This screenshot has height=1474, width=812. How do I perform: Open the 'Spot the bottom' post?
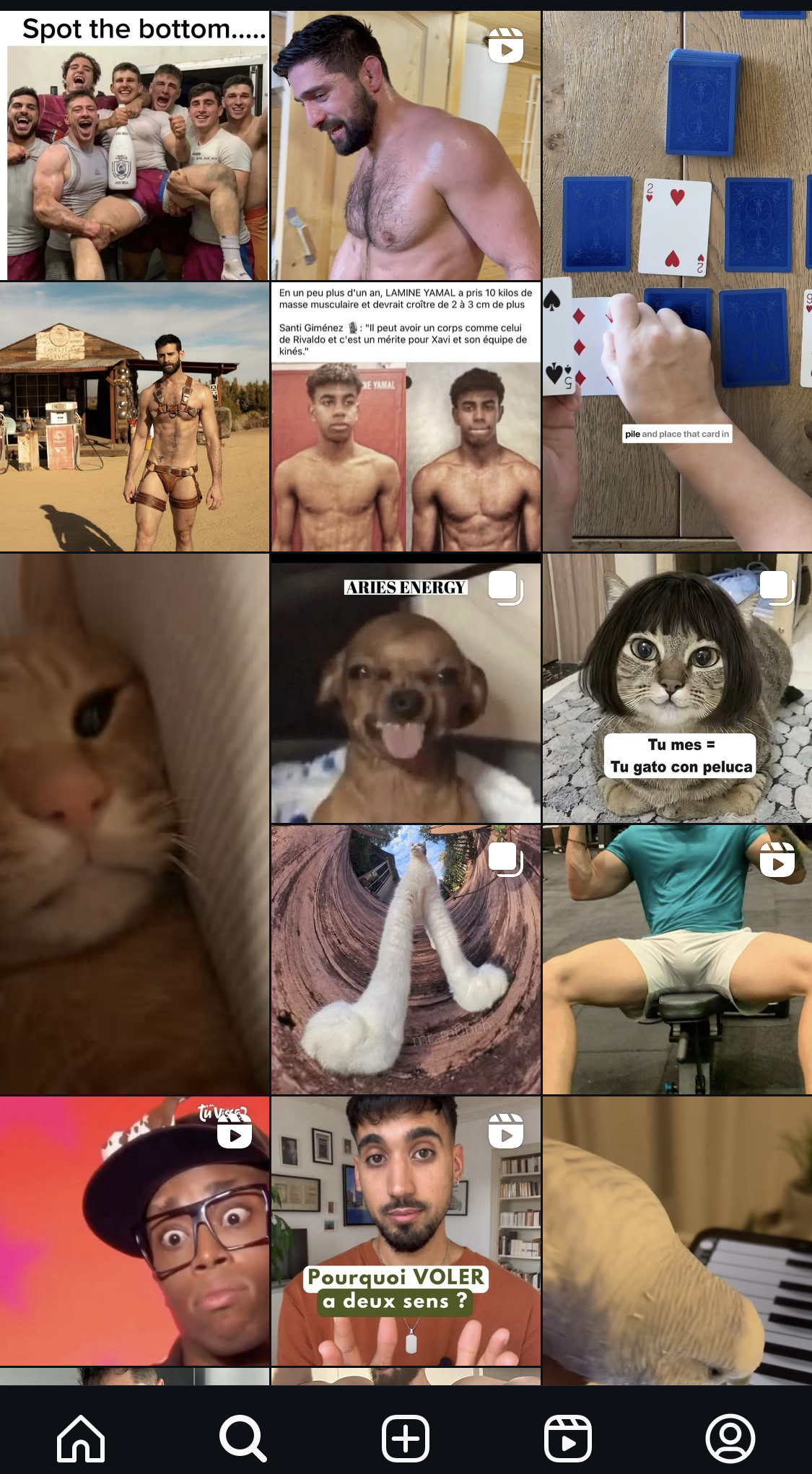tap(134, 146)
